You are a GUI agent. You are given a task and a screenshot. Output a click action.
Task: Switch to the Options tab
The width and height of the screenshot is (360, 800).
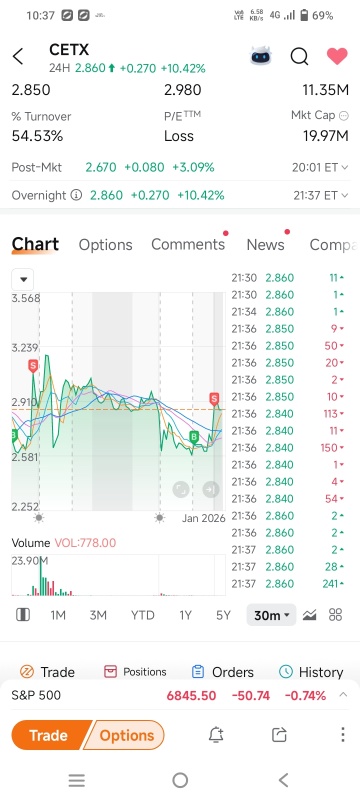pos(105,245)
